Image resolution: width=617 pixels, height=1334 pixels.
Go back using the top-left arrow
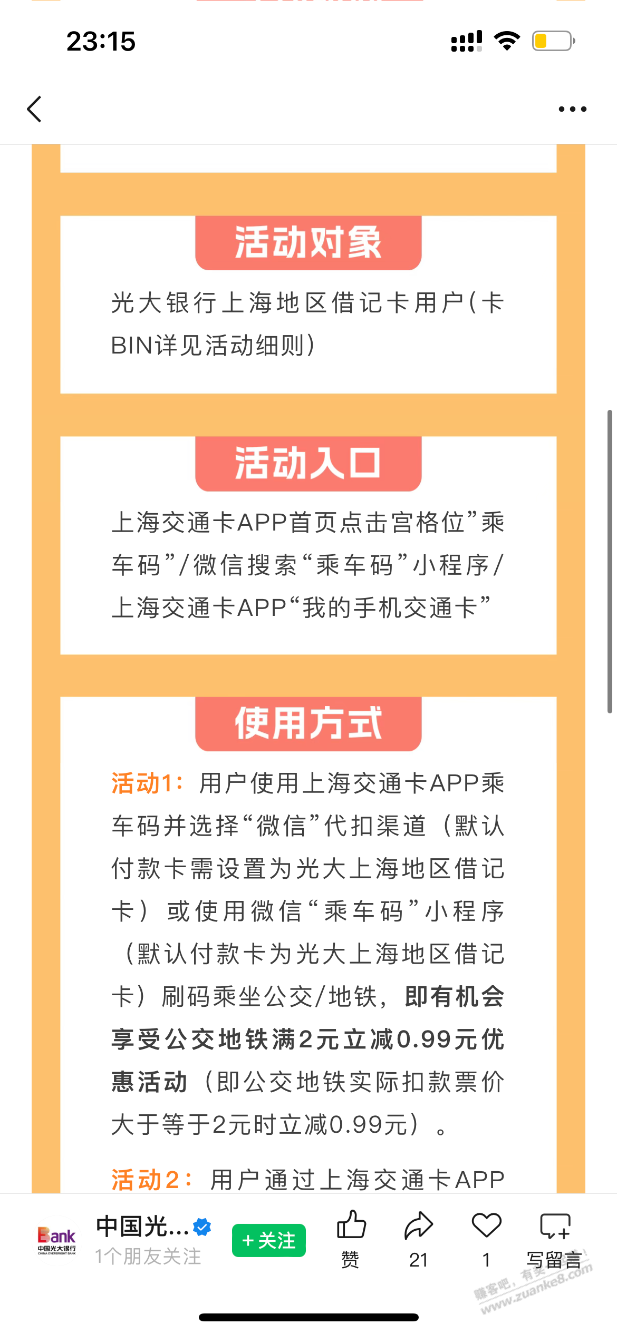35,109
